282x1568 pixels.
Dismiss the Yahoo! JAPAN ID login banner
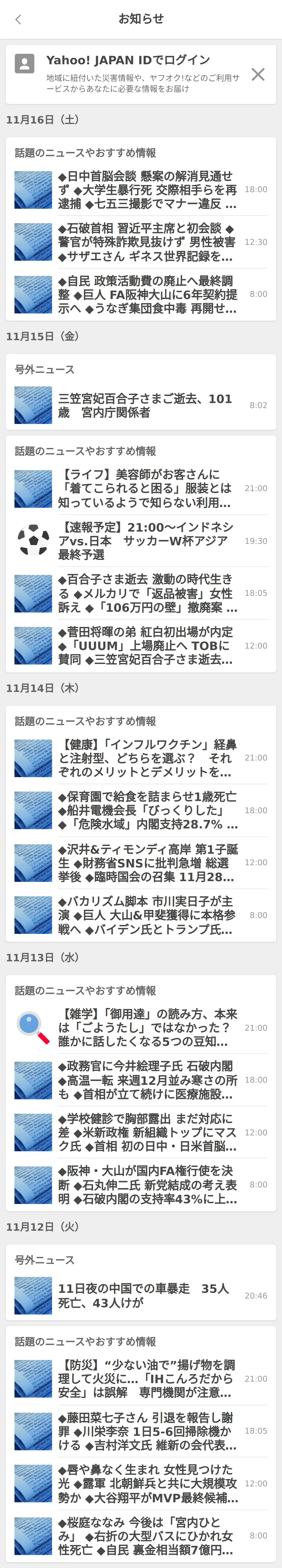[258, 74]
